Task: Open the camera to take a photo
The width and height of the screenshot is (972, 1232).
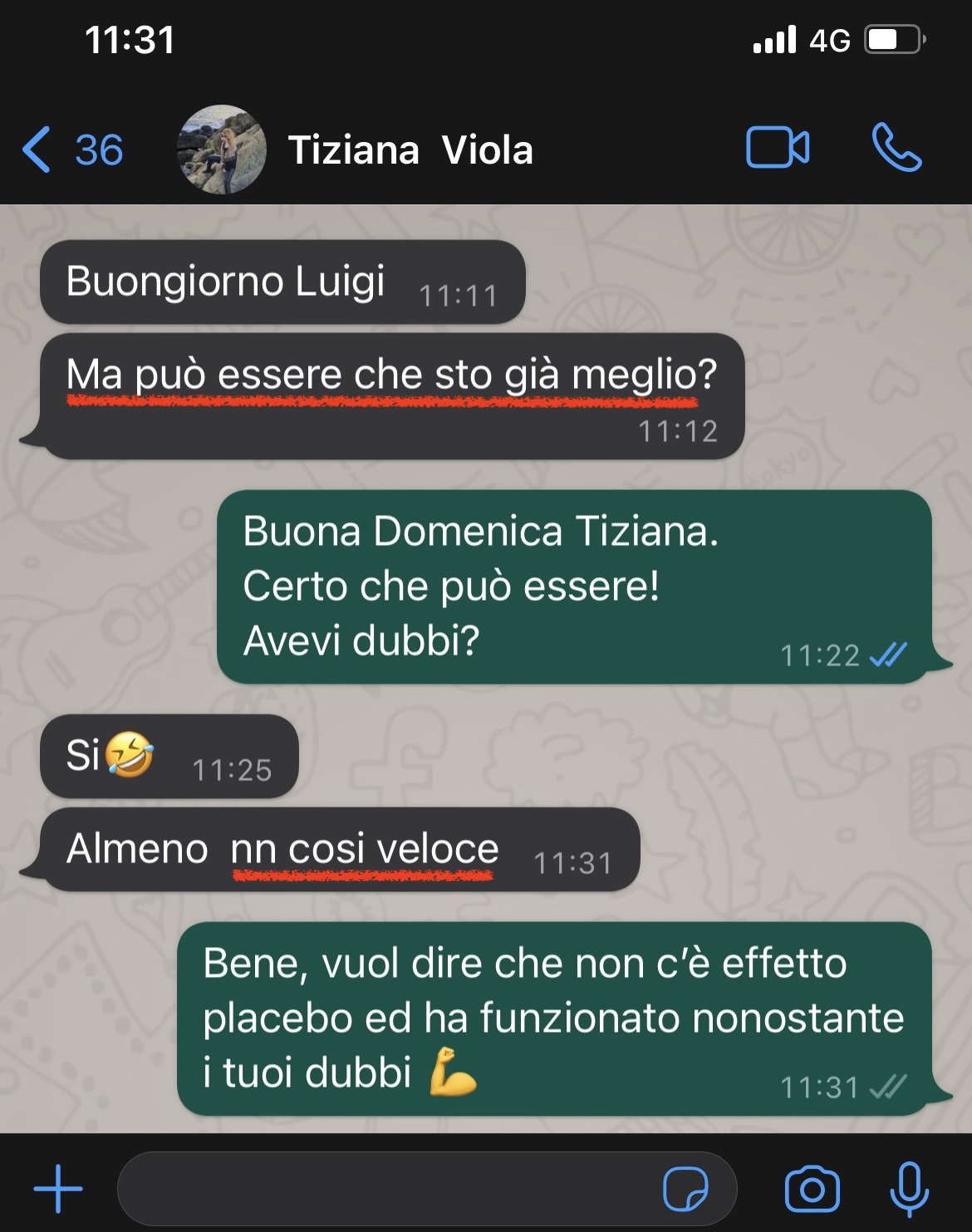Action: point(812,1189)
